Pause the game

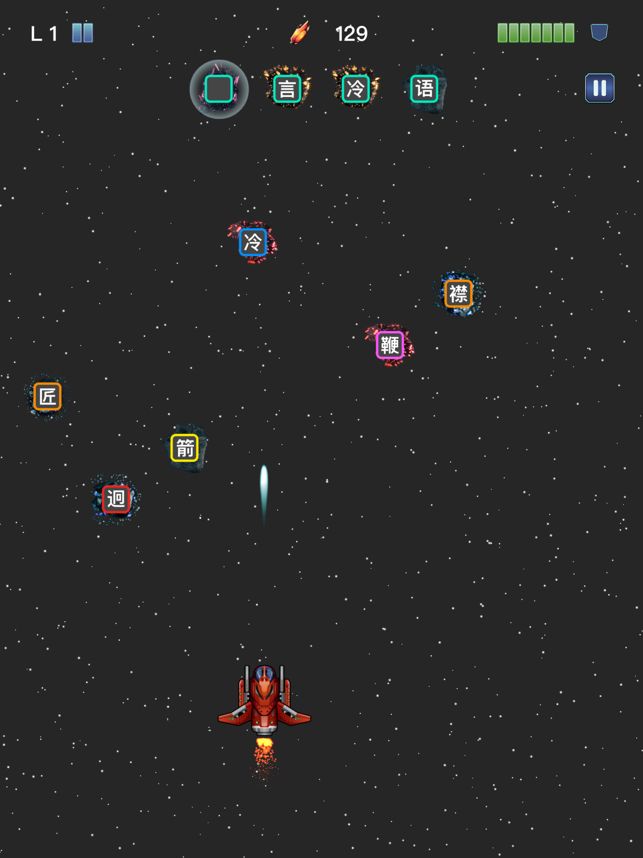[x=599, y=88]
